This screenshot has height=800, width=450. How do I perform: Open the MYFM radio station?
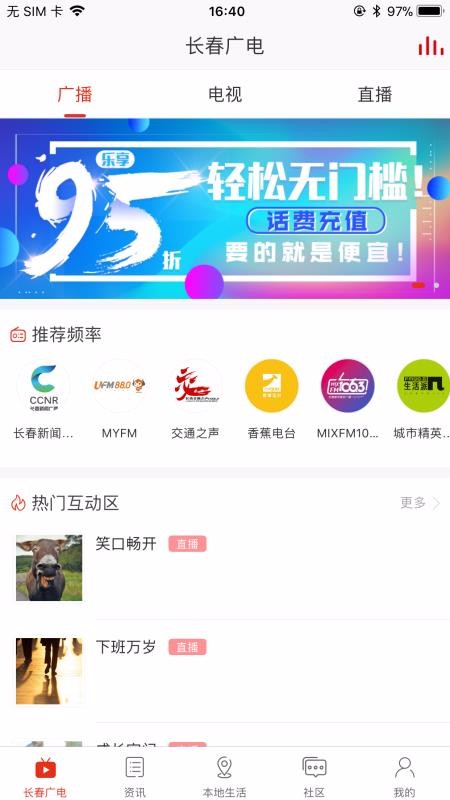[x=119, y=399]
